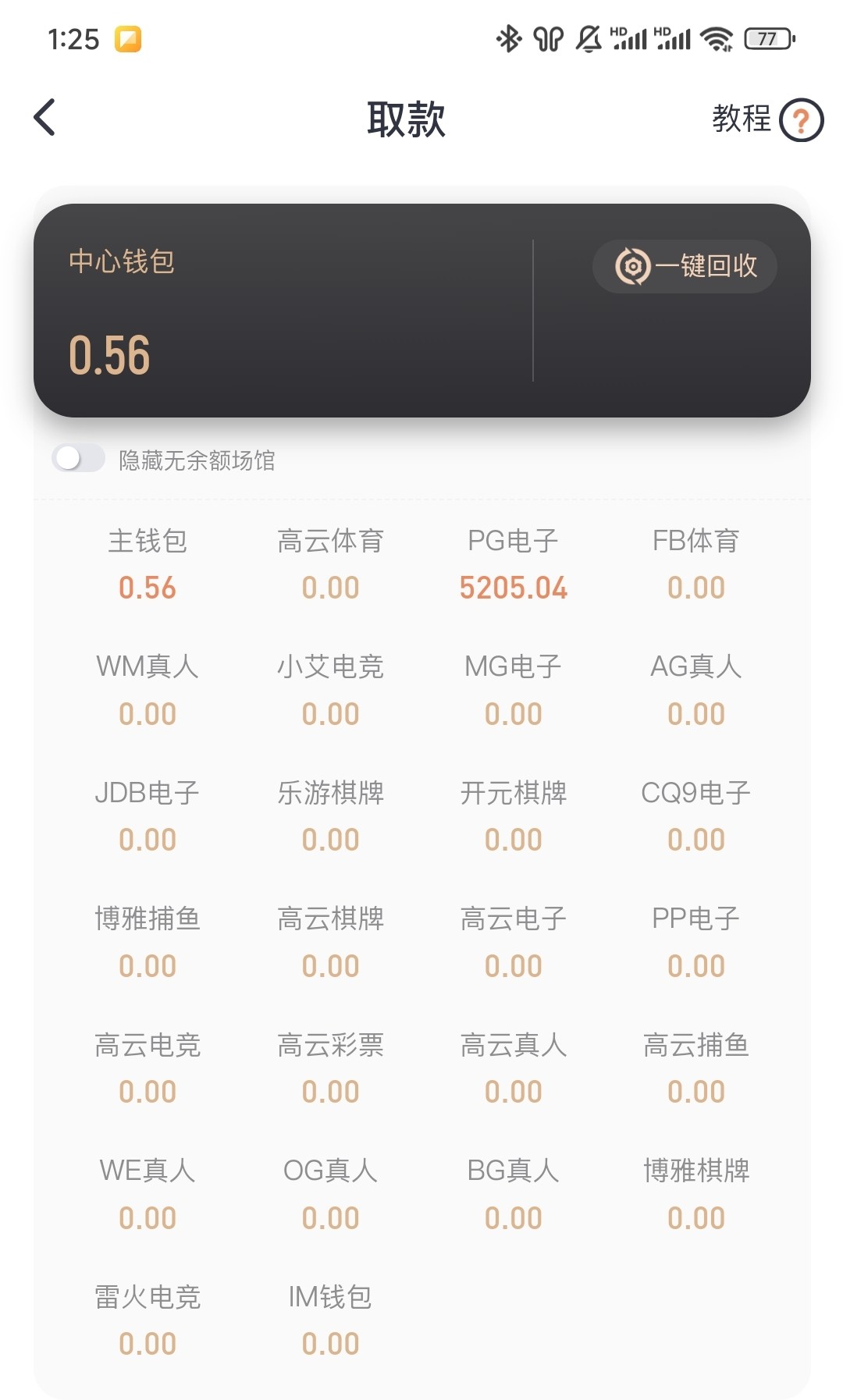Select the PG电子 wallet with 5205.04

513,565
